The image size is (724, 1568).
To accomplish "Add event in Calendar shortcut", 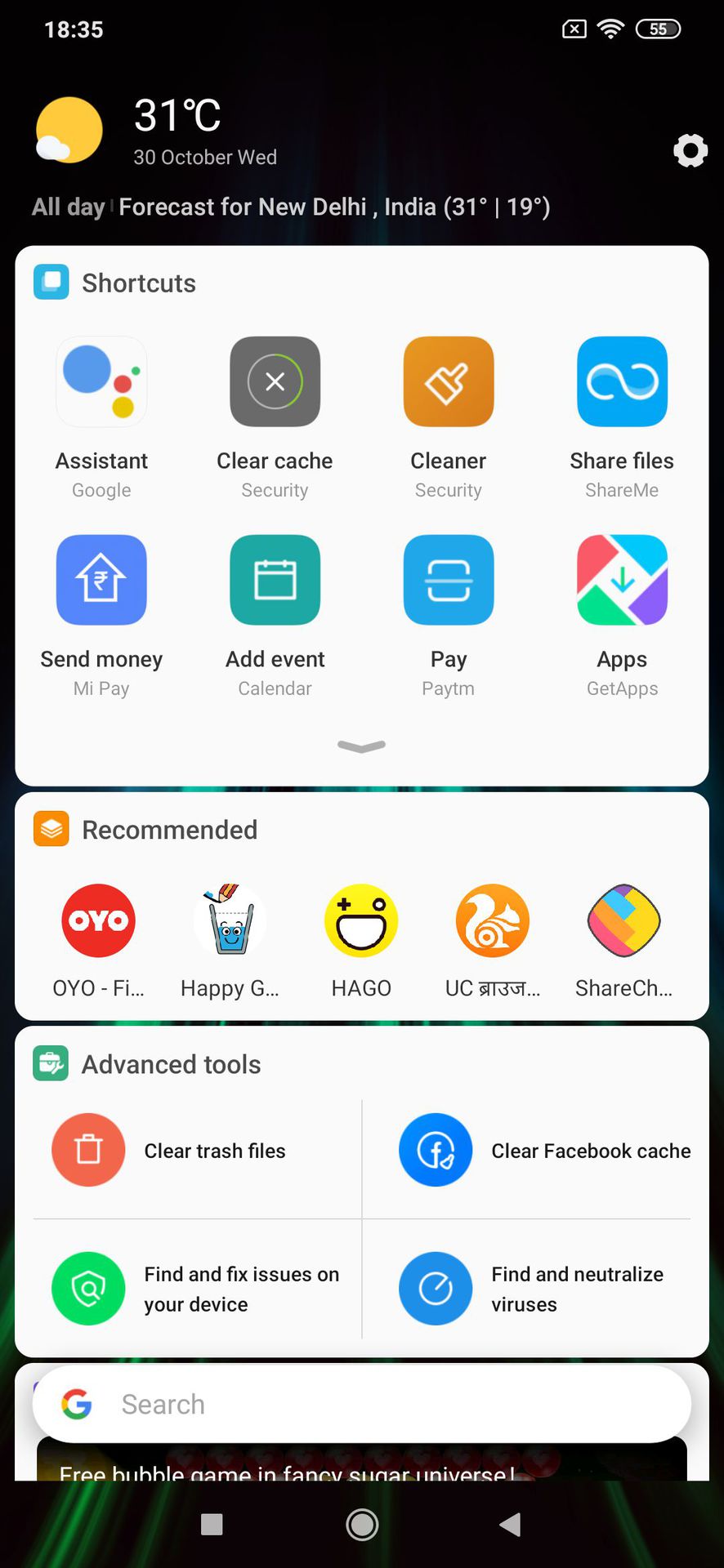I will tap(275, 580).
